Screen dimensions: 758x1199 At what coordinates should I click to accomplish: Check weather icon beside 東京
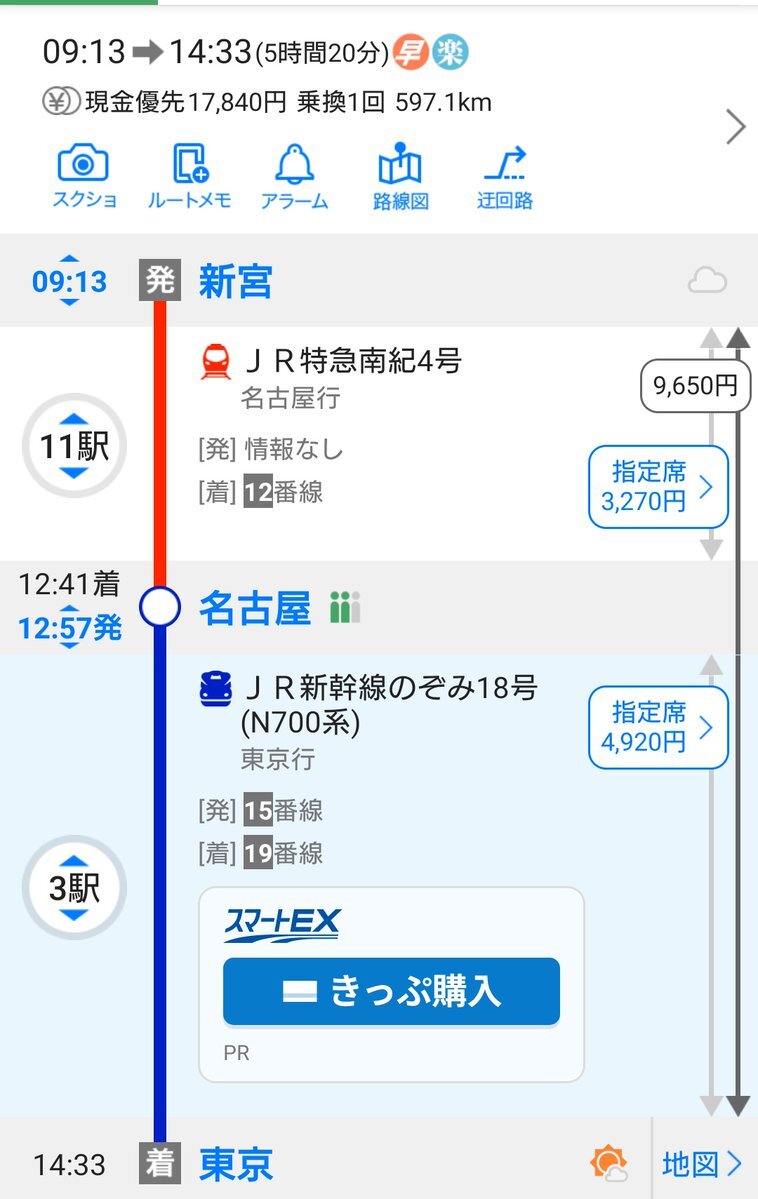608,1163
